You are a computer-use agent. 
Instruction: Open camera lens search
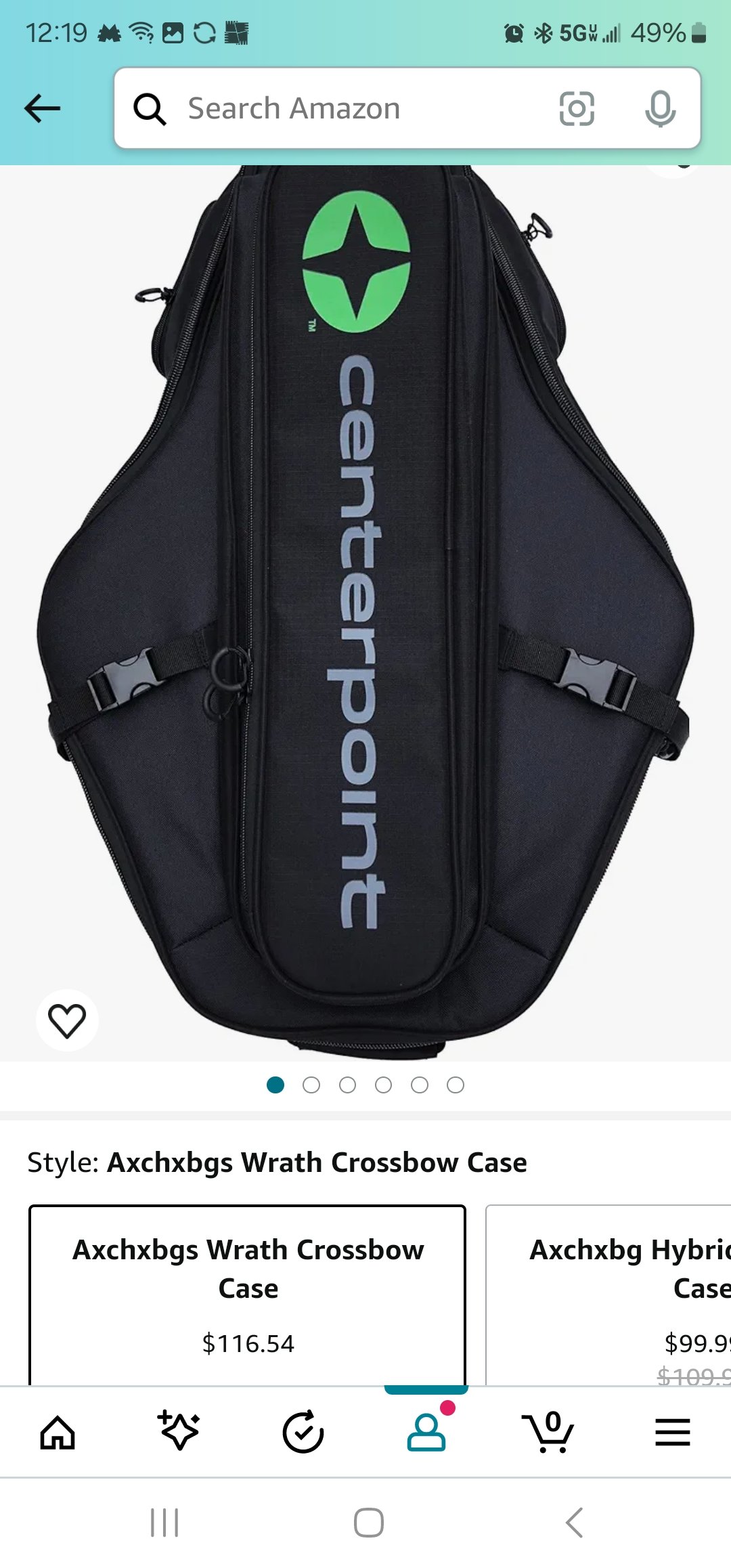pos(577,108)
